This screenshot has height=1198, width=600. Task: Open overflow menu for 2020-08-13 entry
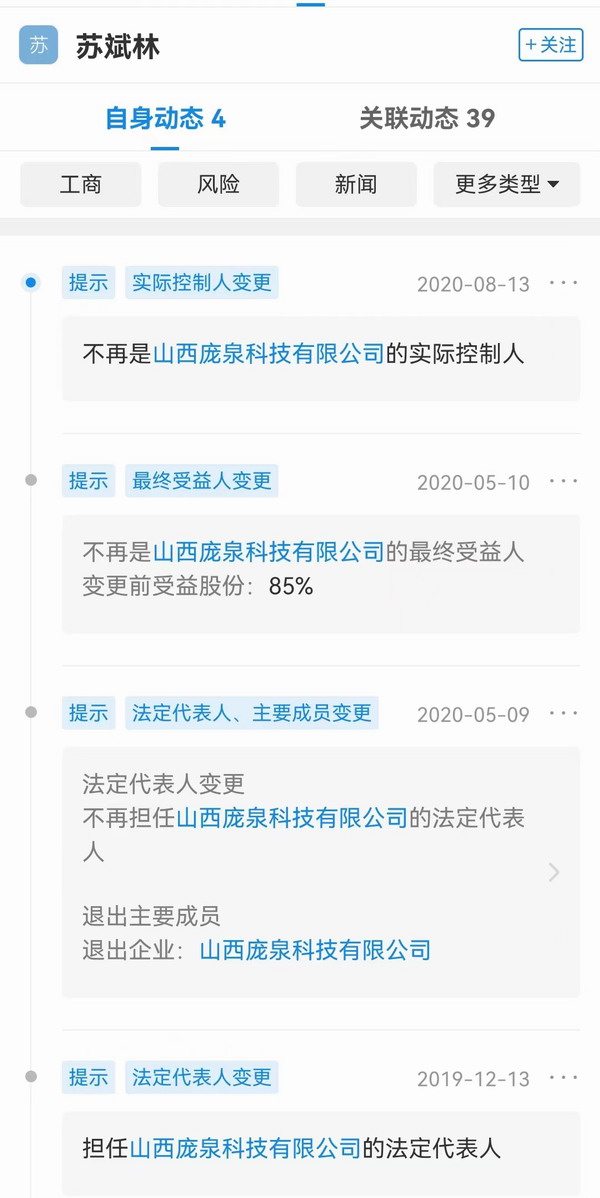563,283
